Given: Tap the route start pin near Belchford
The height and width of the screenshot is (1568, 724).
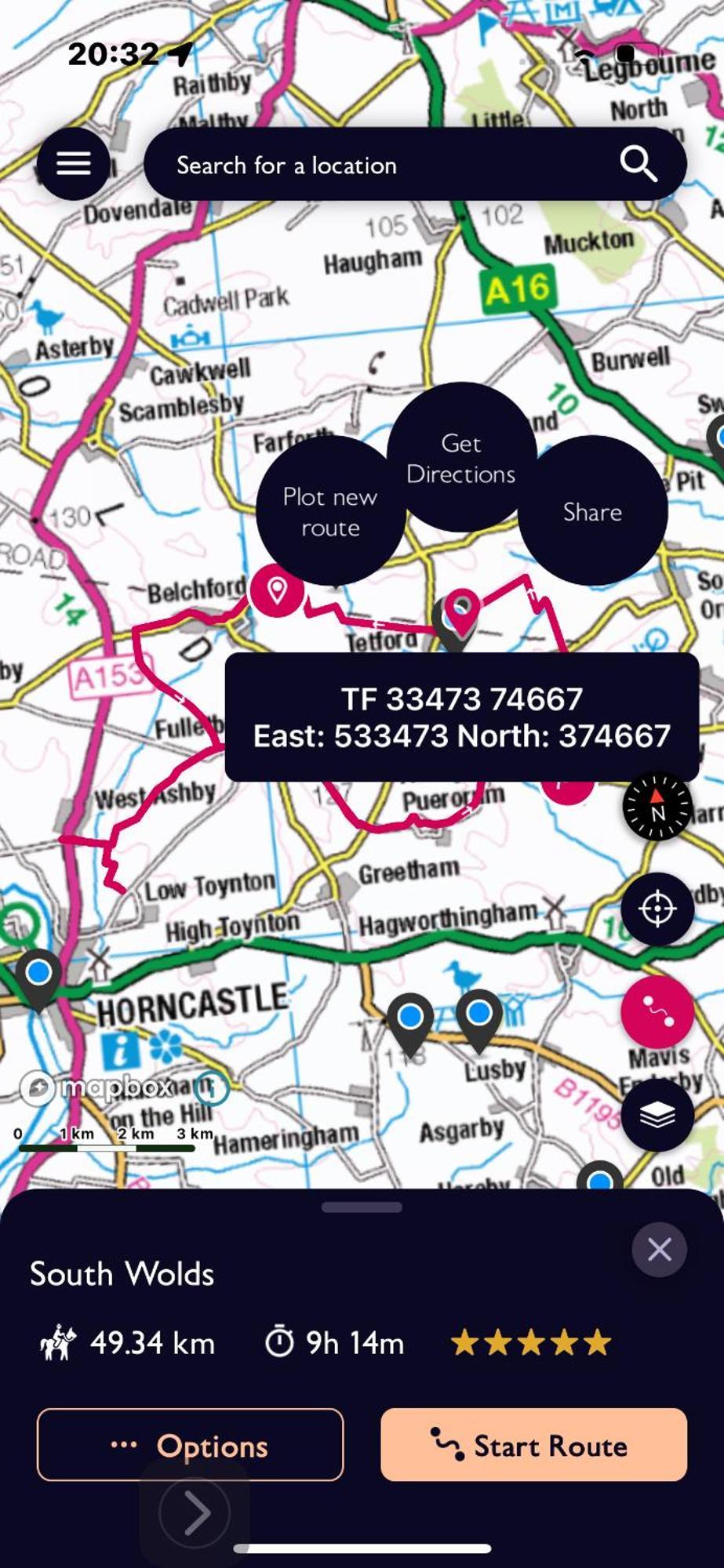Looking at the screenshot, I should [x=277, y=590].
